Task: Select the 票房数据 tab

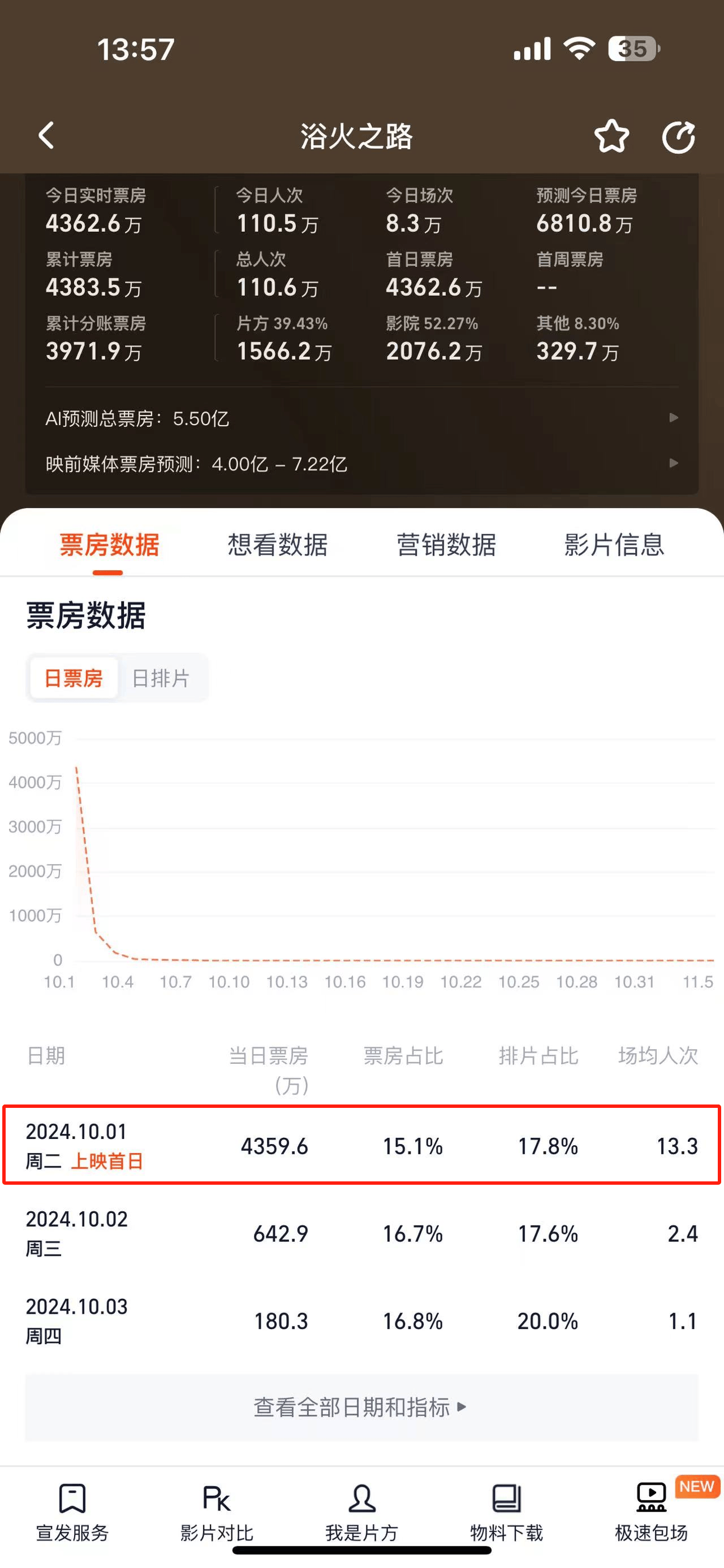Action: click(x=109, y=544)
